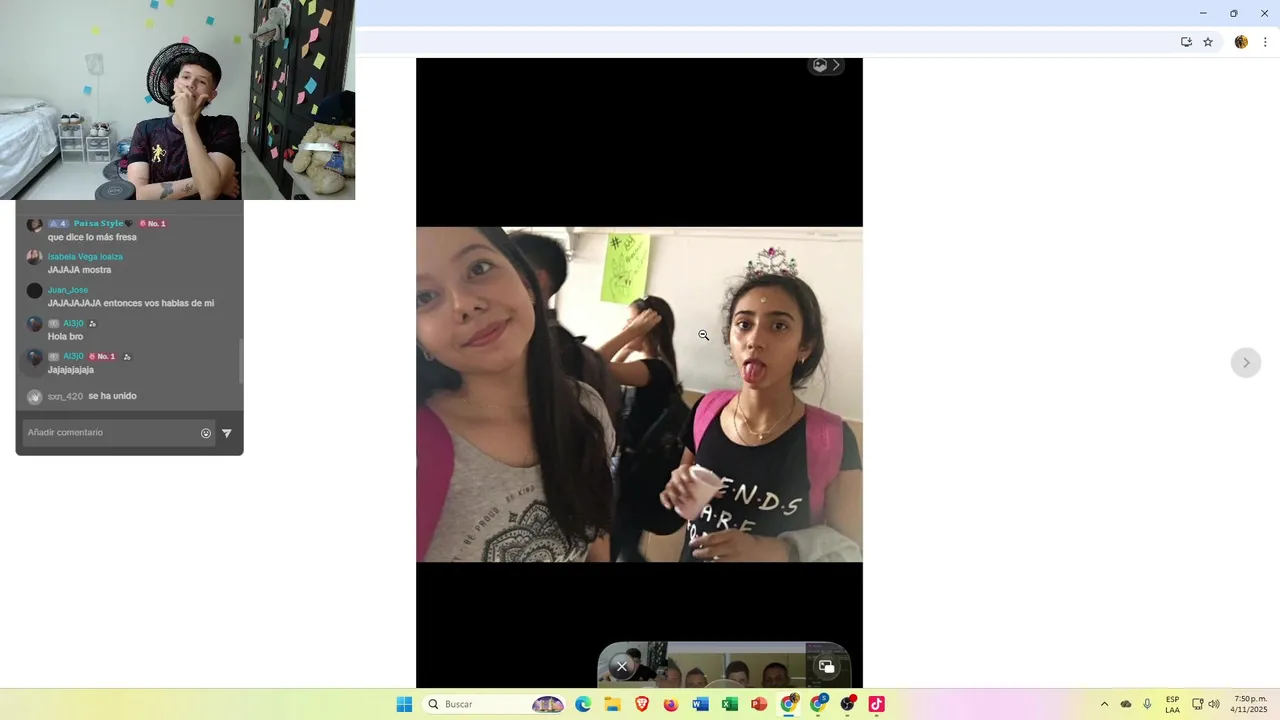Expand the mini video to picture-in-picture
The width and height of the screenshot is (1280, 720).
(x=826, y=666)
